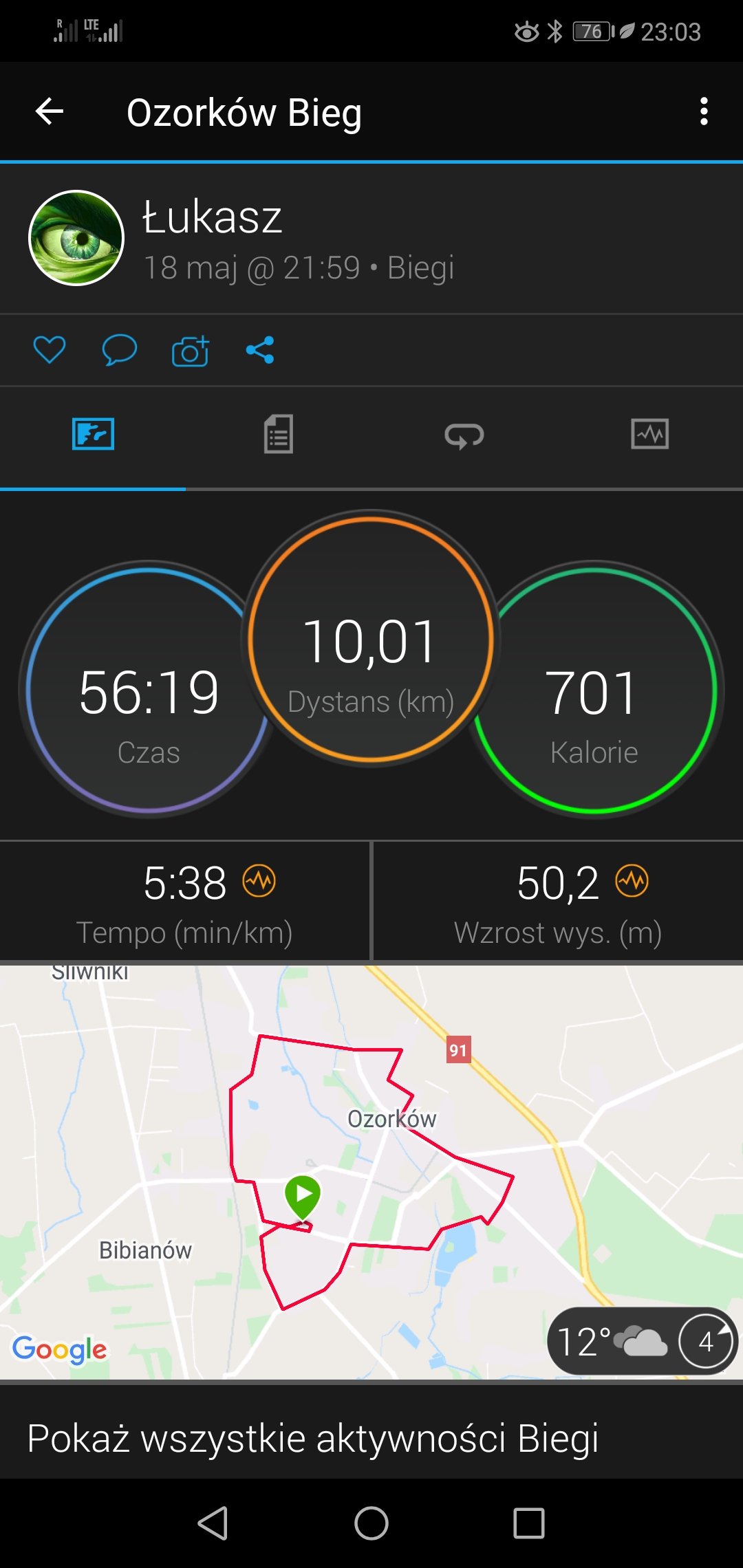Open the three-dot overflow menu

703,111
